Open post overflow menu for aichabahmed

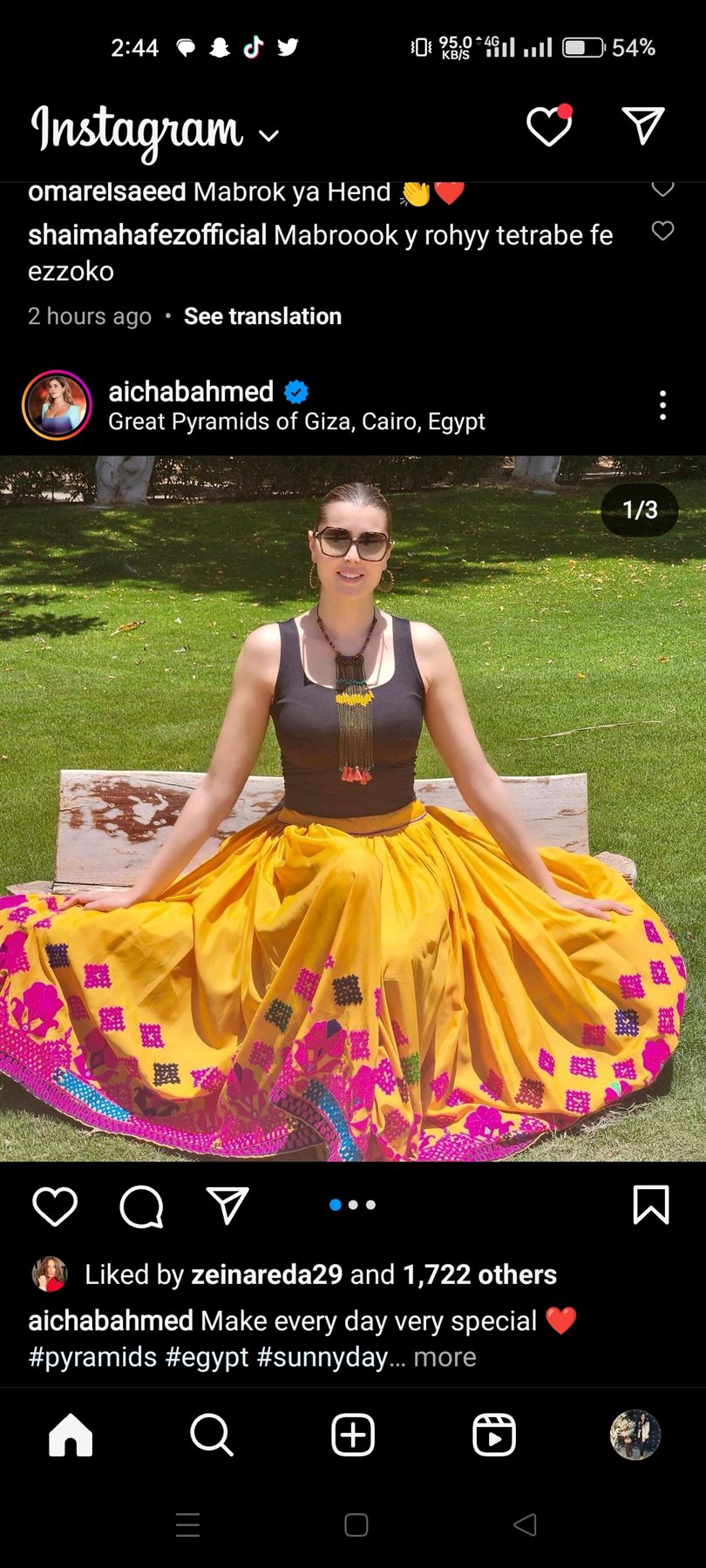(x=663, y=405)
